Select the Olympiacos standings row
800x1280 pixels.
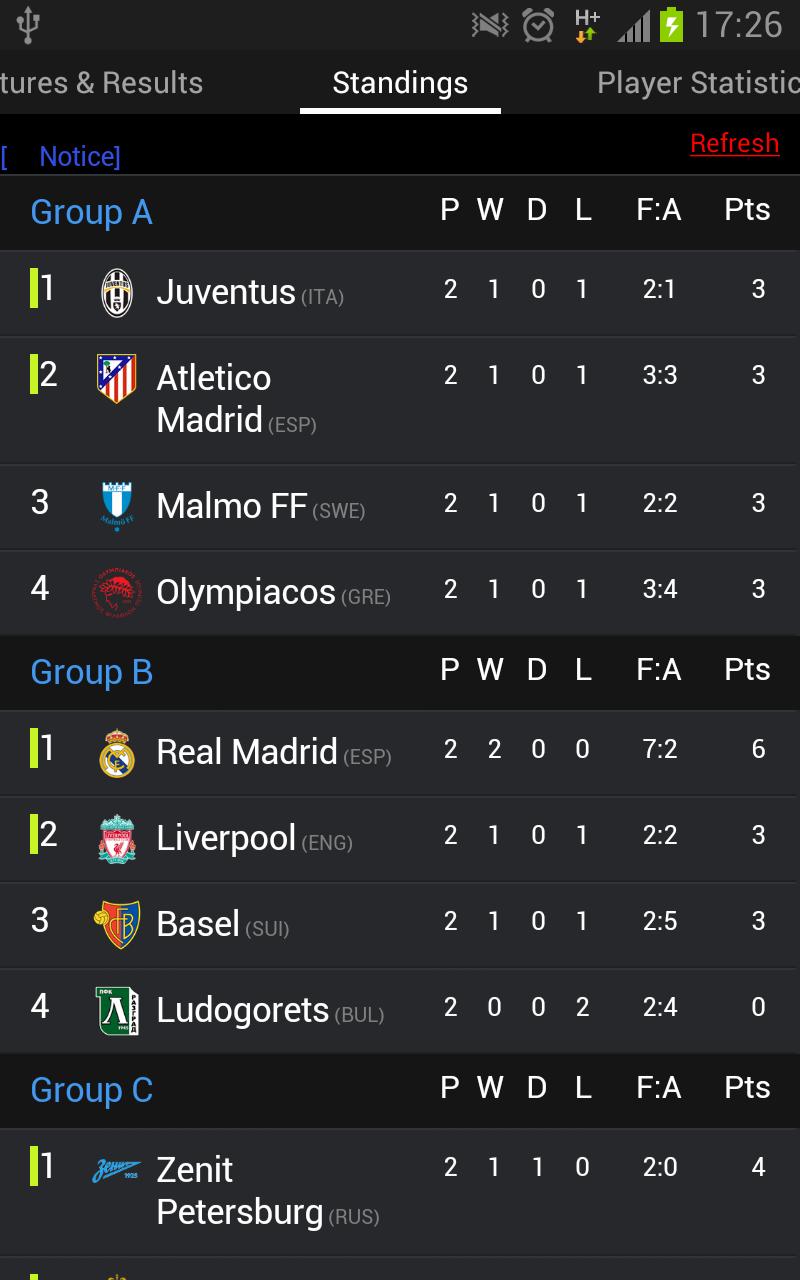pyautogui.click(x=400, y=591)
